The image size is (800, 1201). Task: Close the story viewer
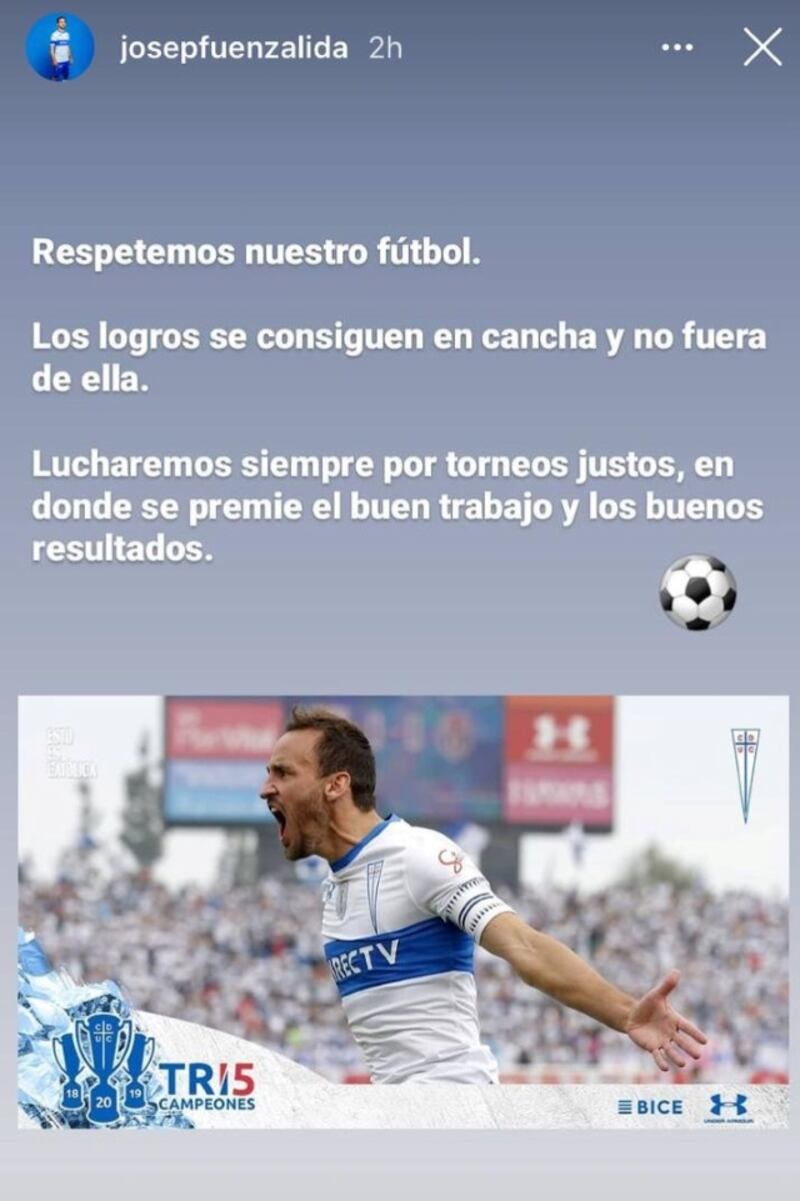[x=762, y=47]
